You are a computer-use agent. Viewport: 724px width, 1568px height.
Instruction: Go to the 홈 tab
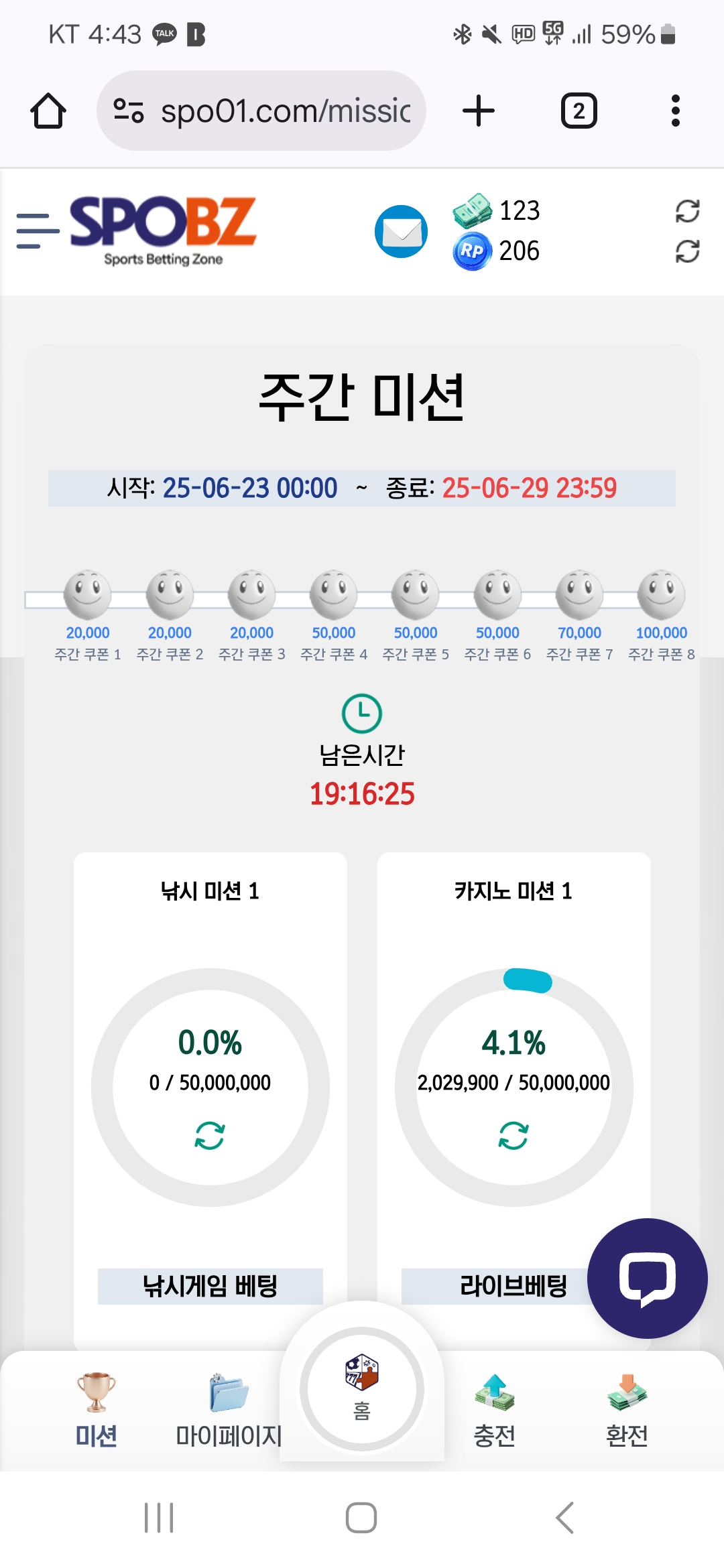click(x=362, y=1388)
